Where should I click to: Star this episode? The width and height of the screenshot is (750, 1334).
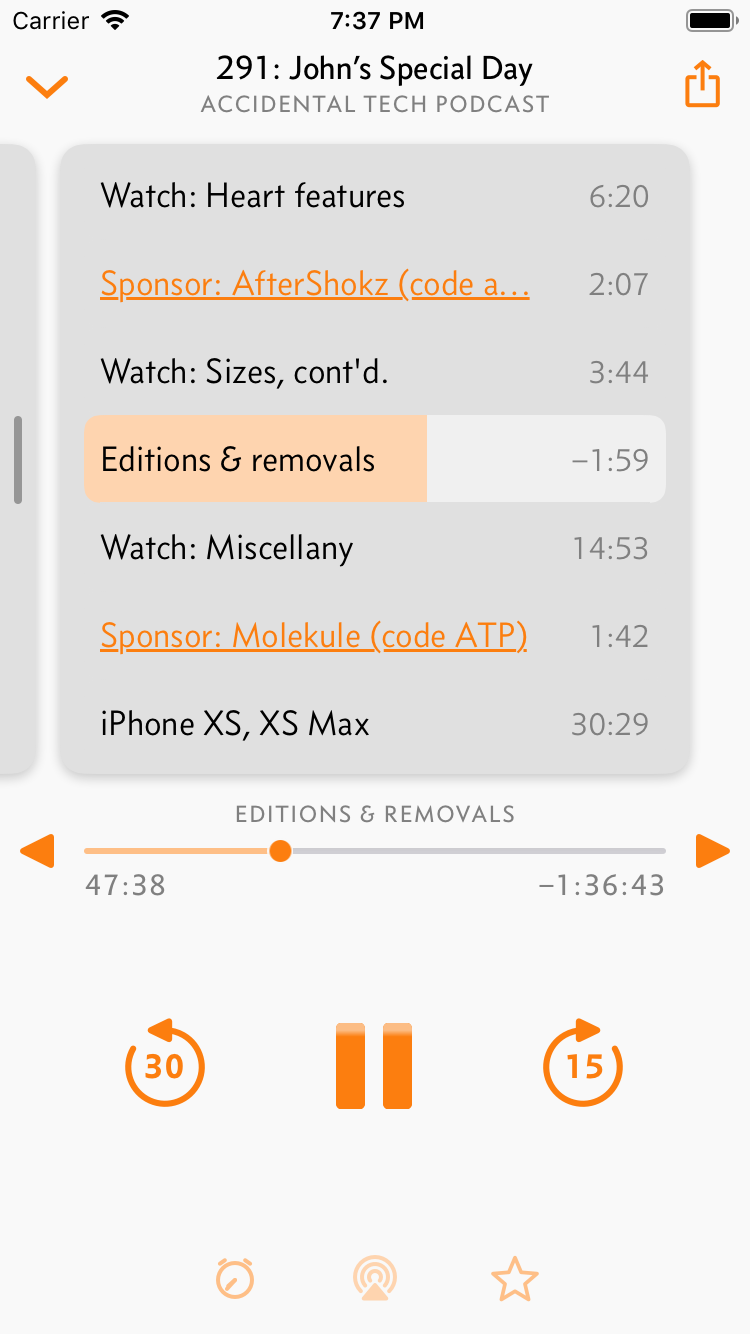click(515, 1278)
